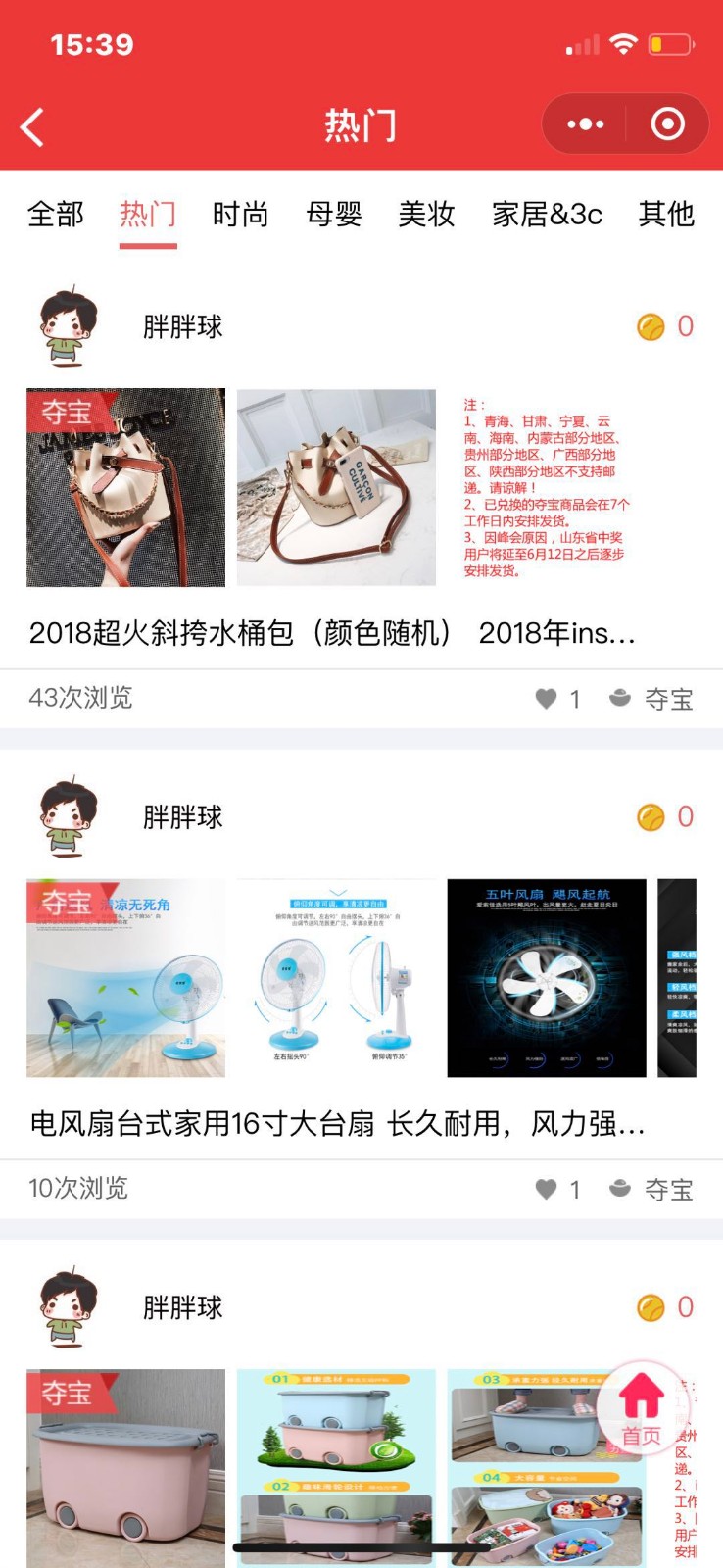Select the 家居&3c tab
Viewport: 723px width, 1568px height.
pos(547,214)
